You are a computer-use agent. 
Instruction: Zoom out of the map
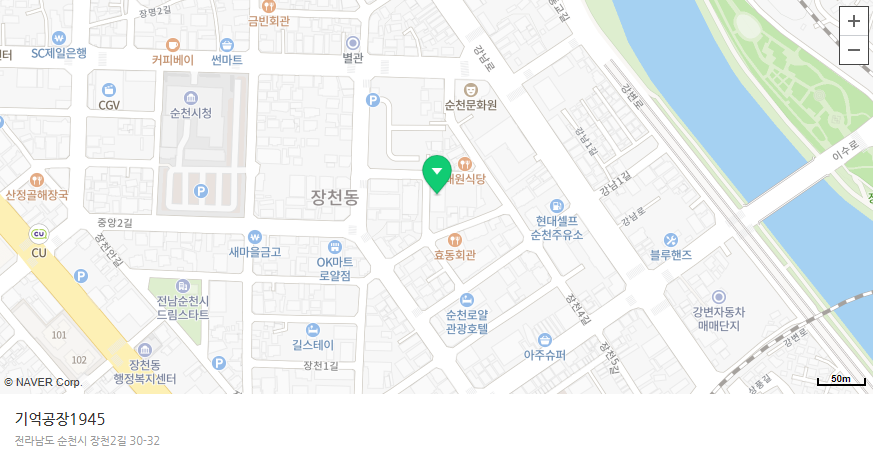[853, 50]
